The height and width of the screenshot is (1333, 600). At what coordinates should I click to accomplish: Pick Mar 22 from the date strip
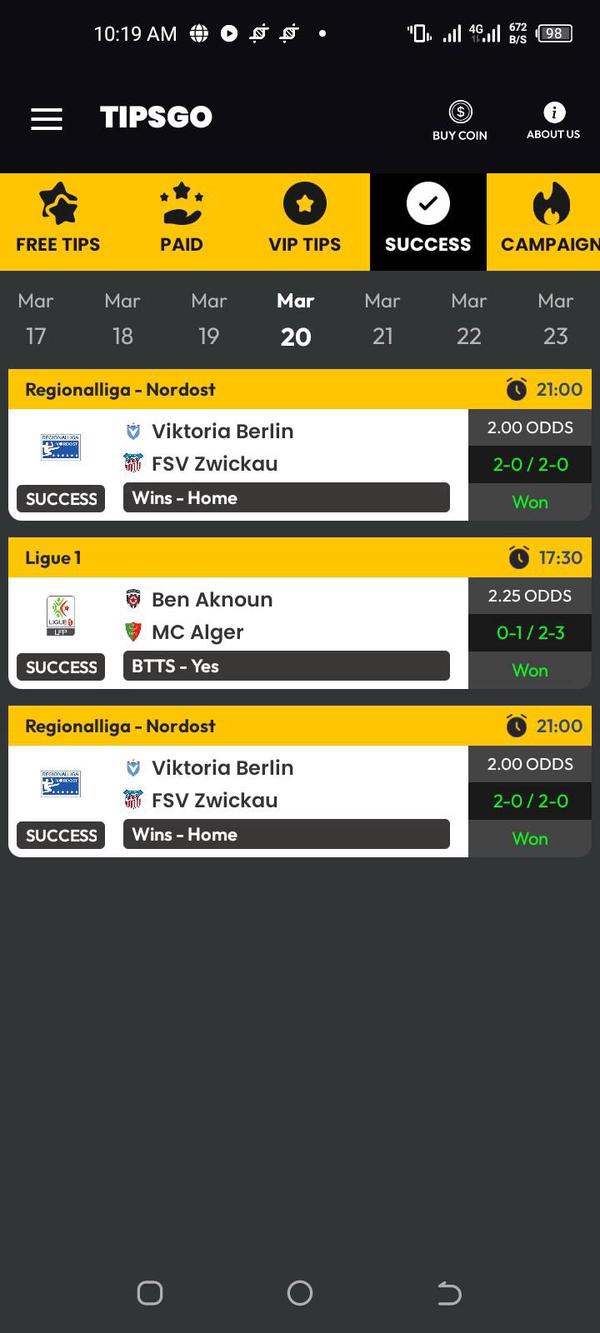[x=469, y=319]
